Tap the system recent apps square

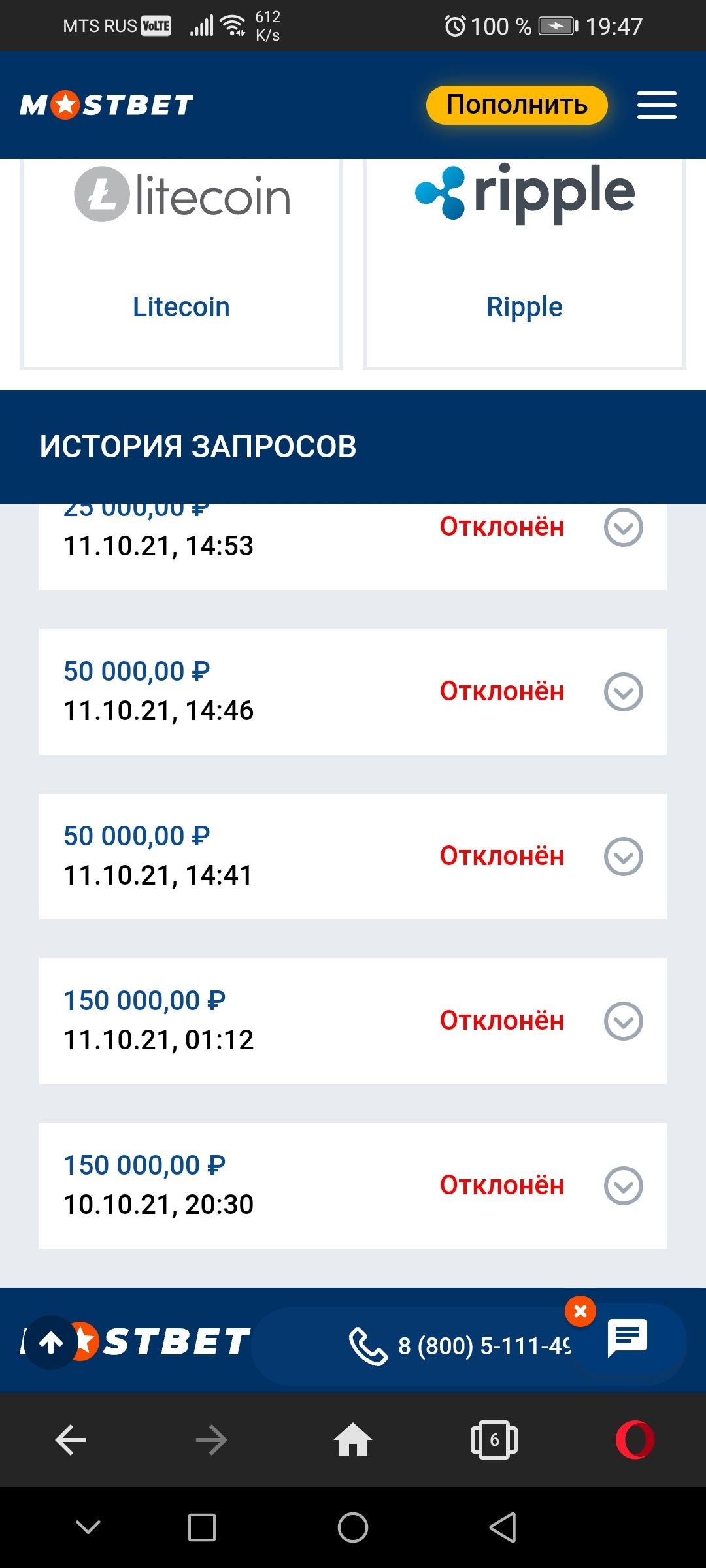point(202,1527)
